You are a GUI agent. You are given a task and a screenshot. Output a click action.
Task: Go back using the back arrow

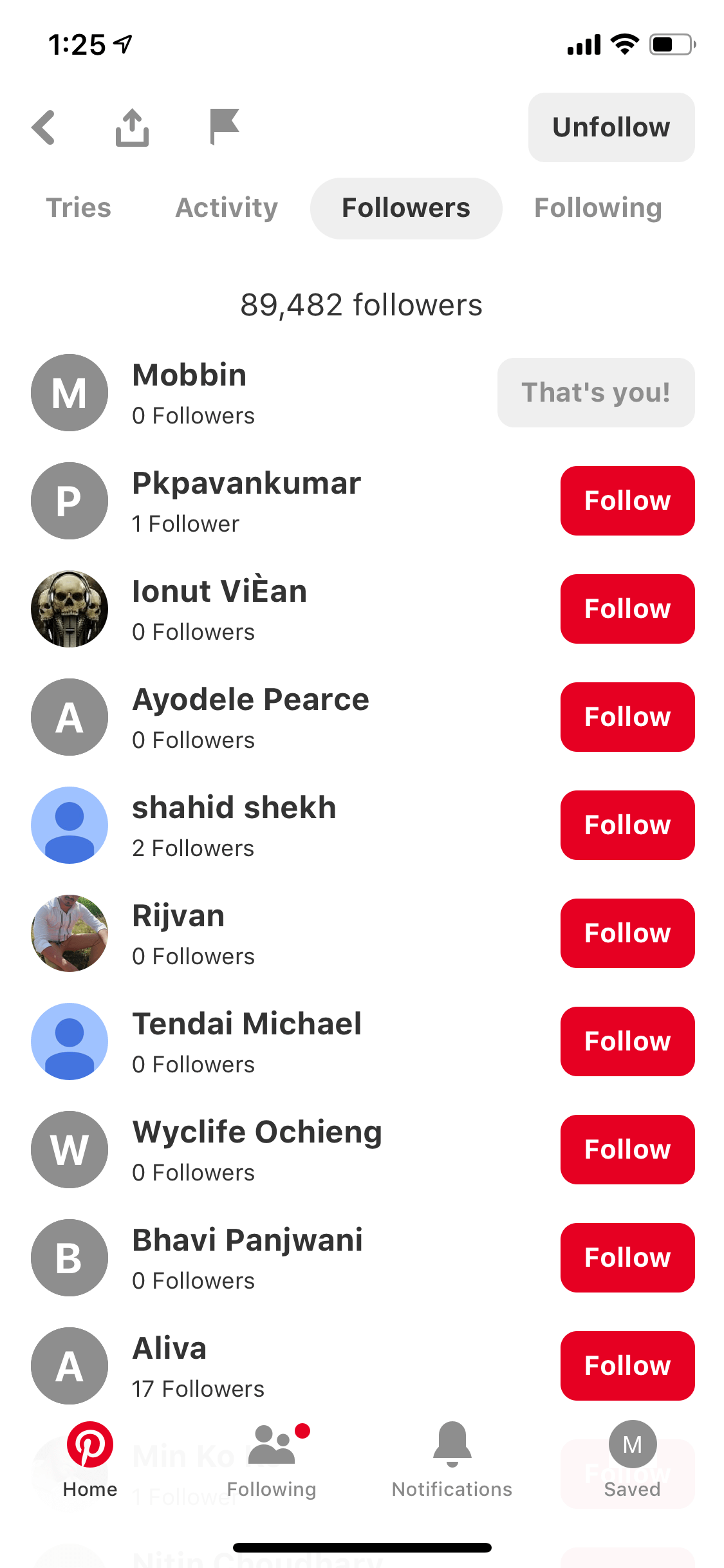44,127
